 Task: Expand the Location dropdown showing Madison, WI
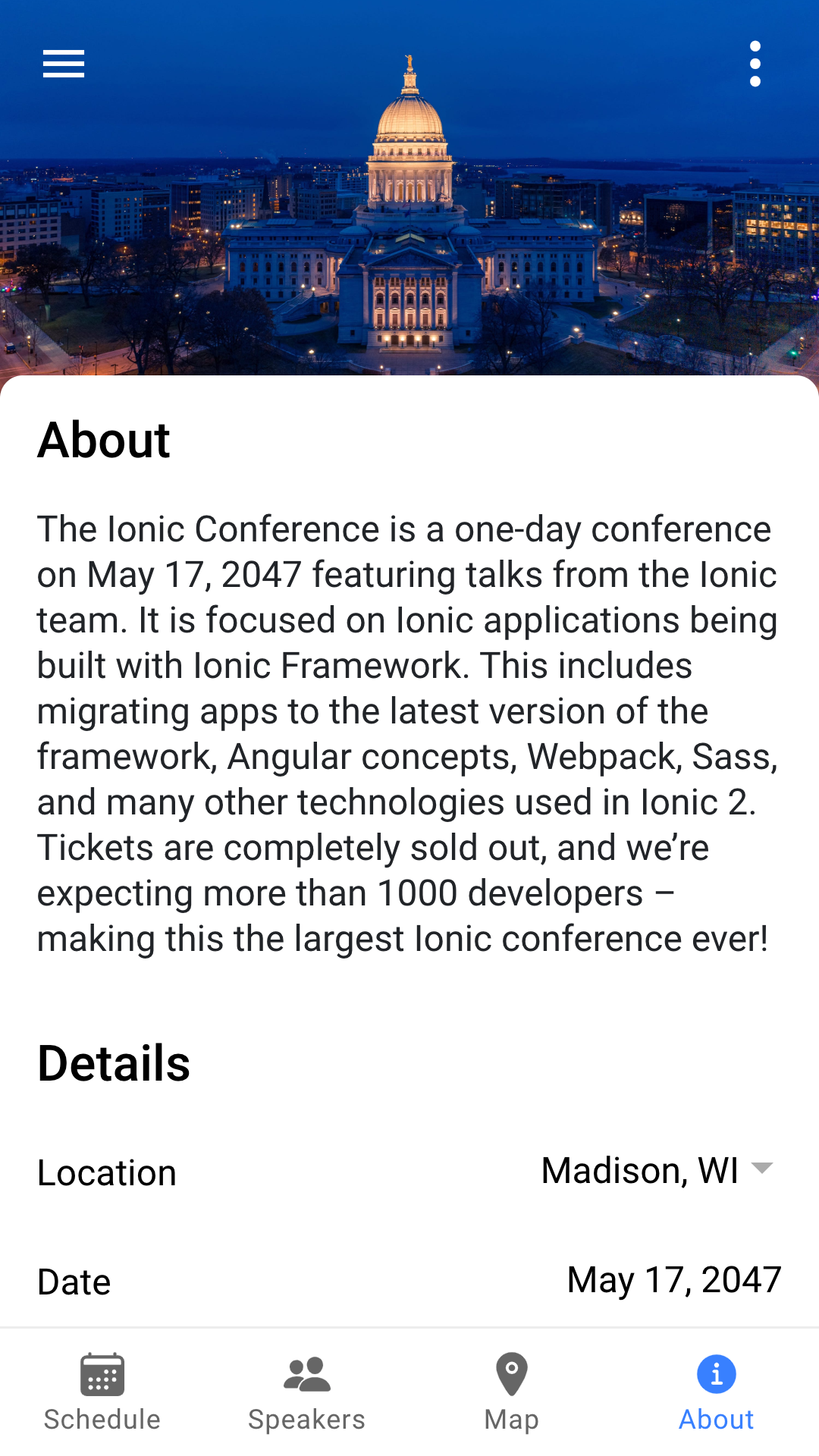pos(657,1170)
